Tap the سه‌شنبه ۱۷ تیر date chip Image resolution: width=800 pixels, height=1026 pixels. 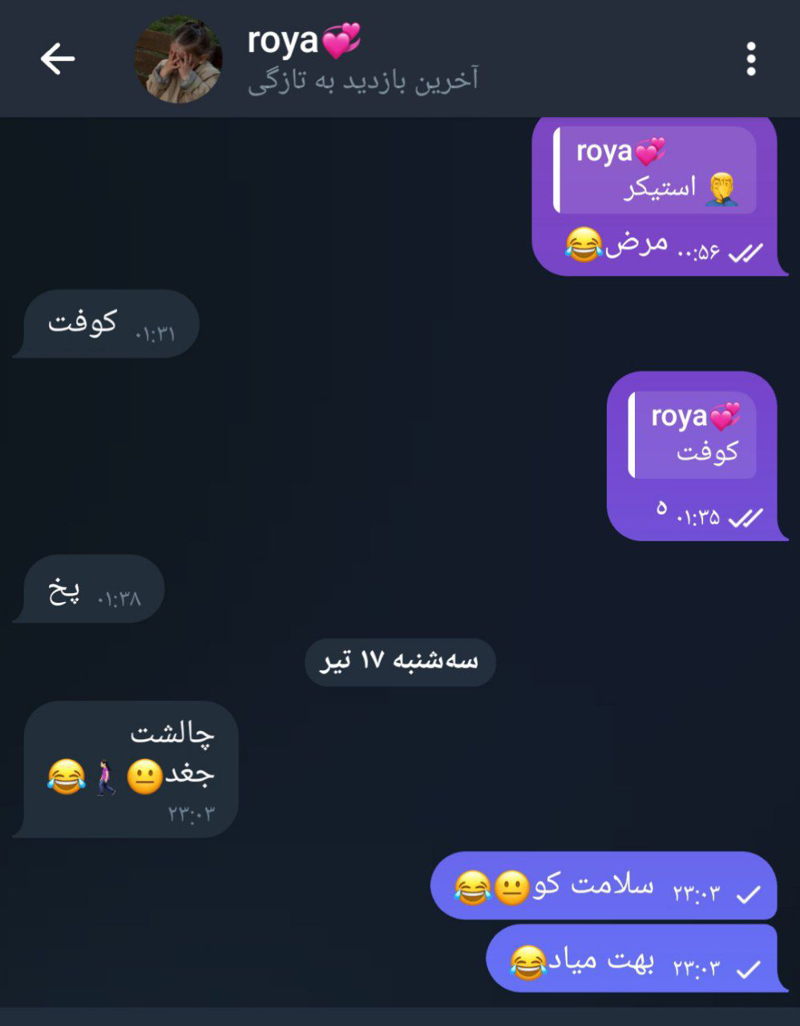click(399, 663)
